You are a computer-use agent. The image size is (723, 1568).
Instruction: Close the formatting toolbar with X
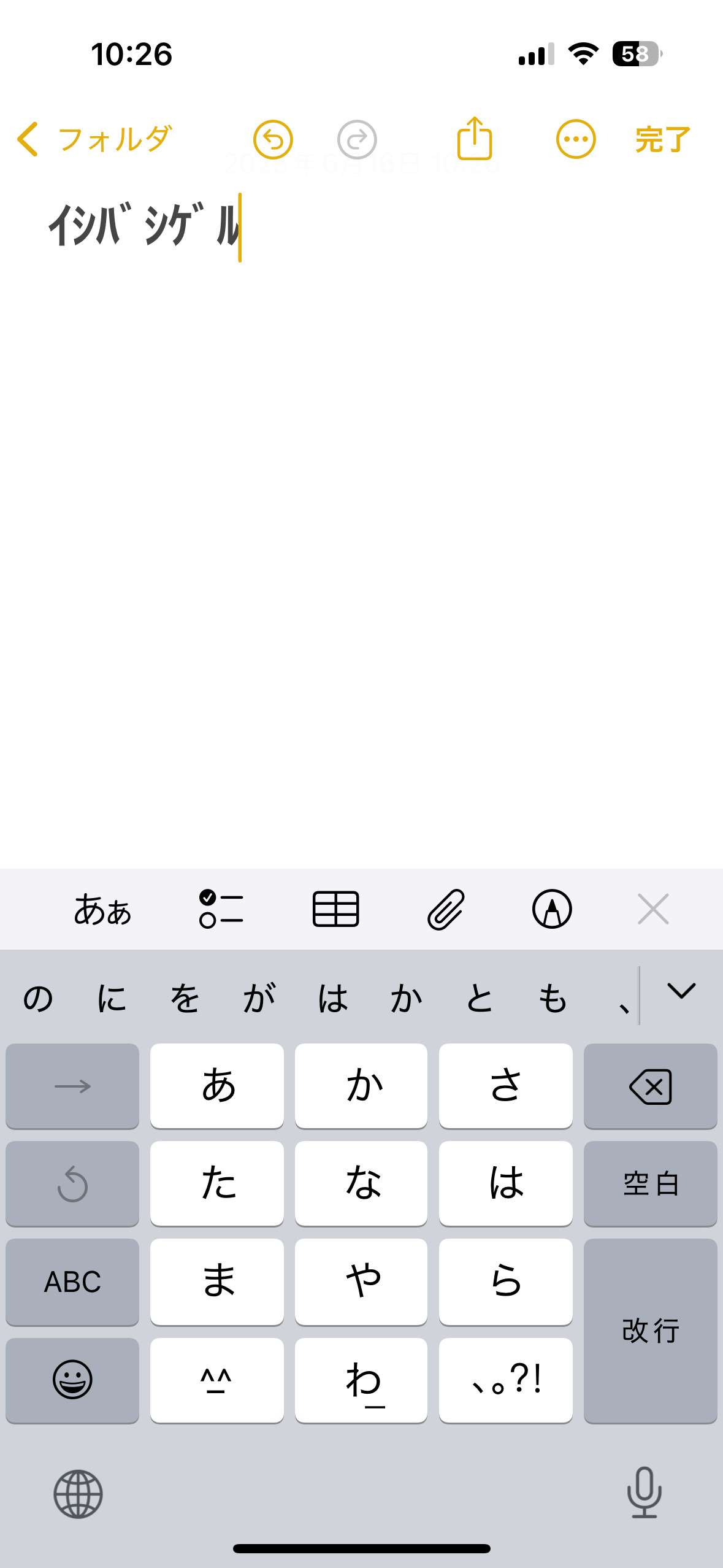(653, 909)
